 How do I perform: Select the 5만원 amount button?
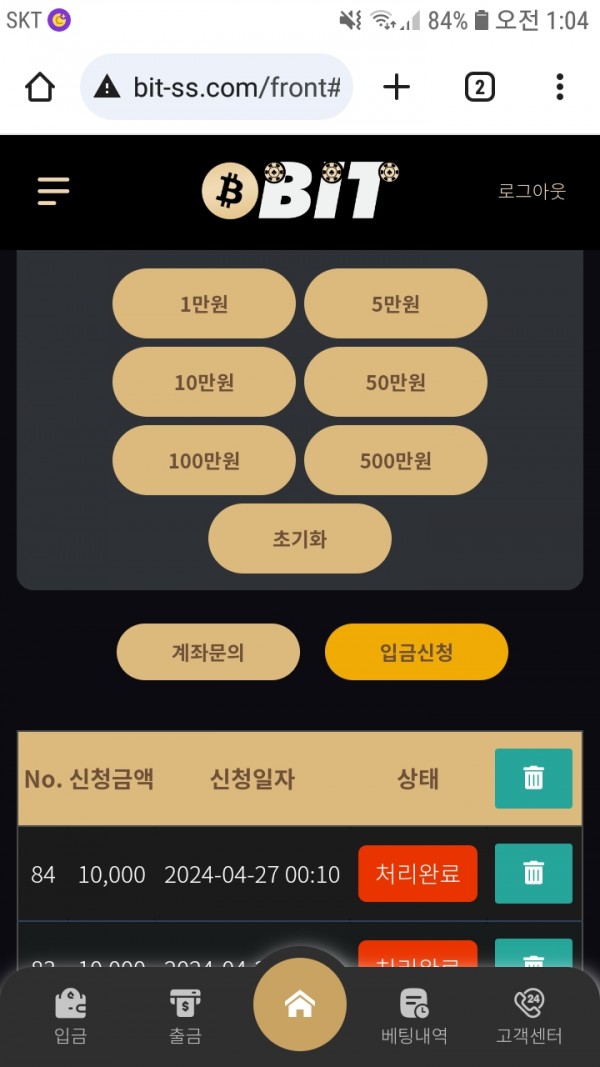(395, 304)
